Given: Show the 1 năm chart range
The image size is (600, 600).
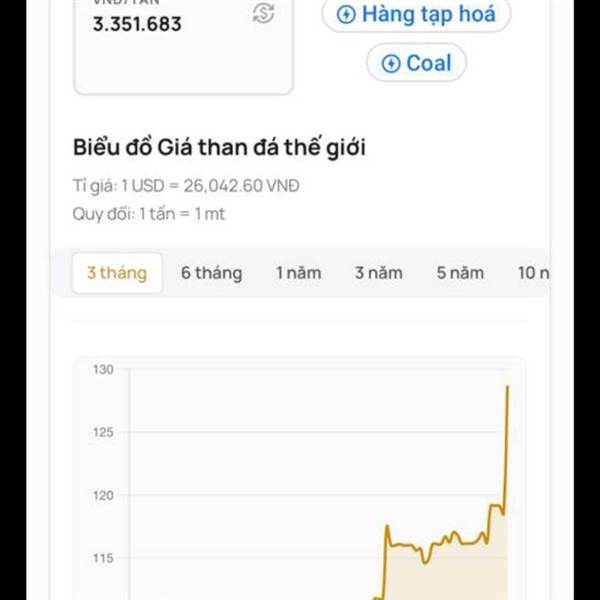Looking at the screenshot, I should tap(299, 273).
